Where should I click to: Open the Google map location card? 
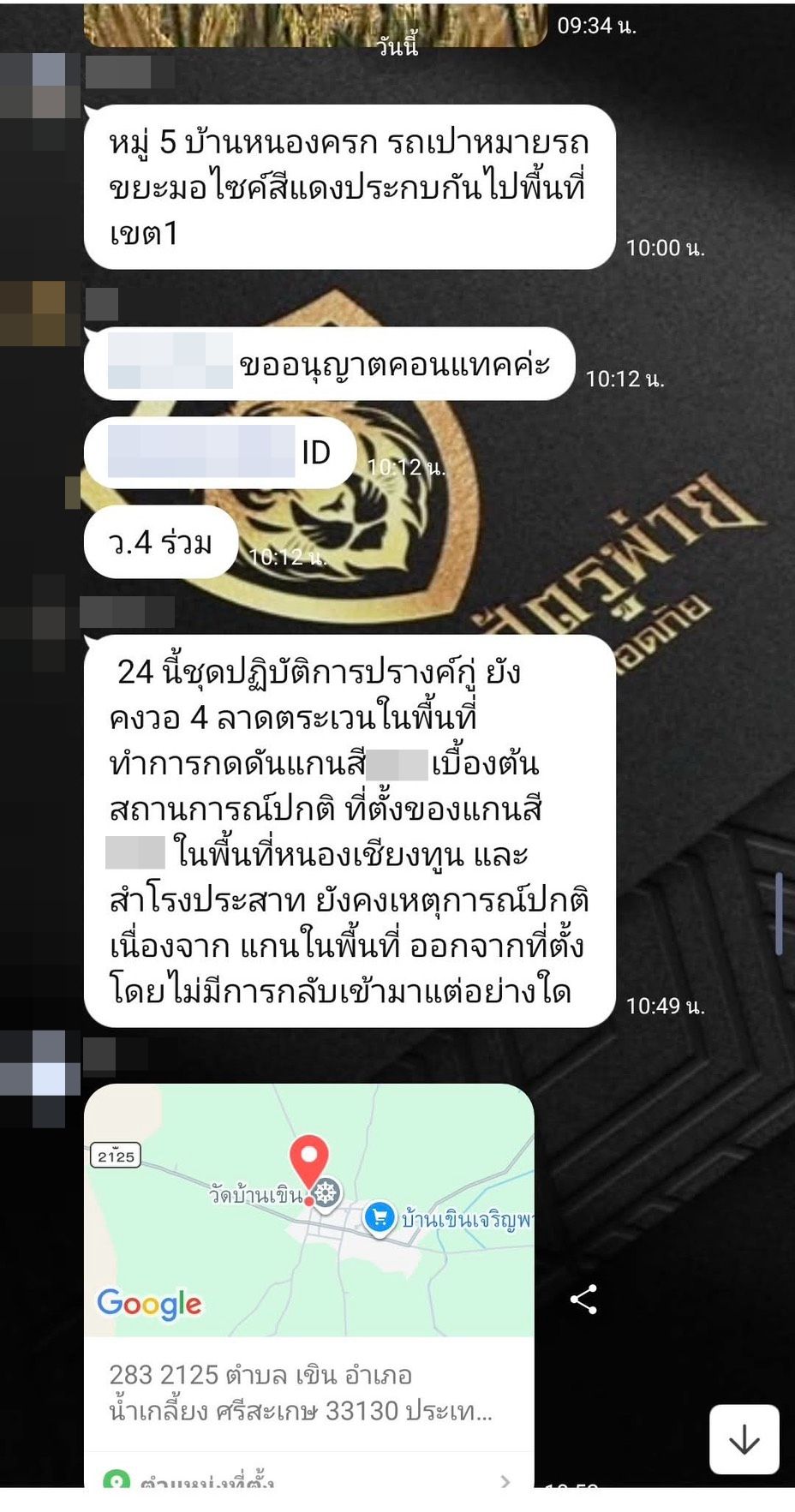coord(308,1210)
